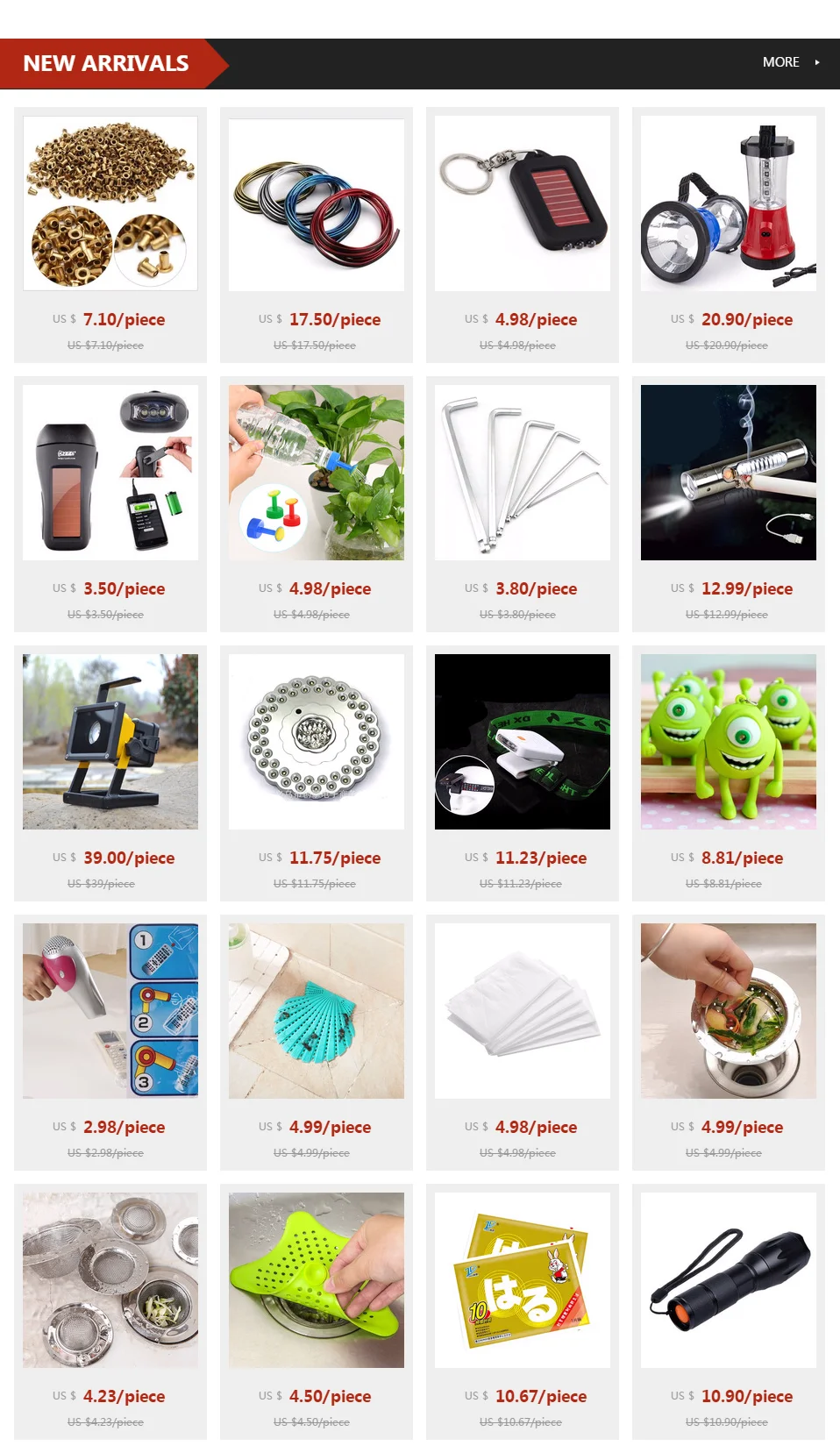This screenshot has width=840, height=1453.
Task: Open the mesh sink strainers at 4.23
Action: click(110, 1280)
